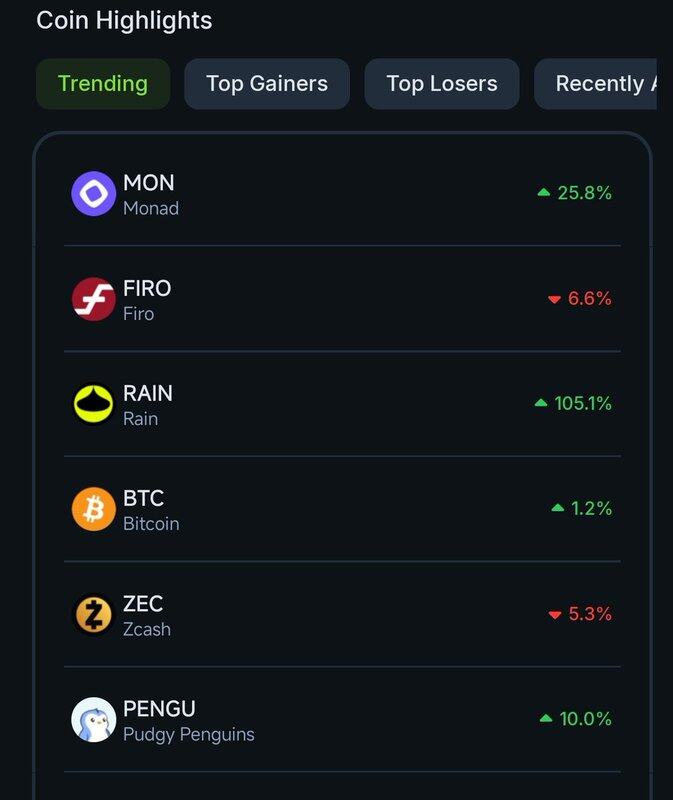The width and height of the screenshot is (673, 800).
Task: View FIRO coin details
Action: pyautogui.click(x=341, y=299)
